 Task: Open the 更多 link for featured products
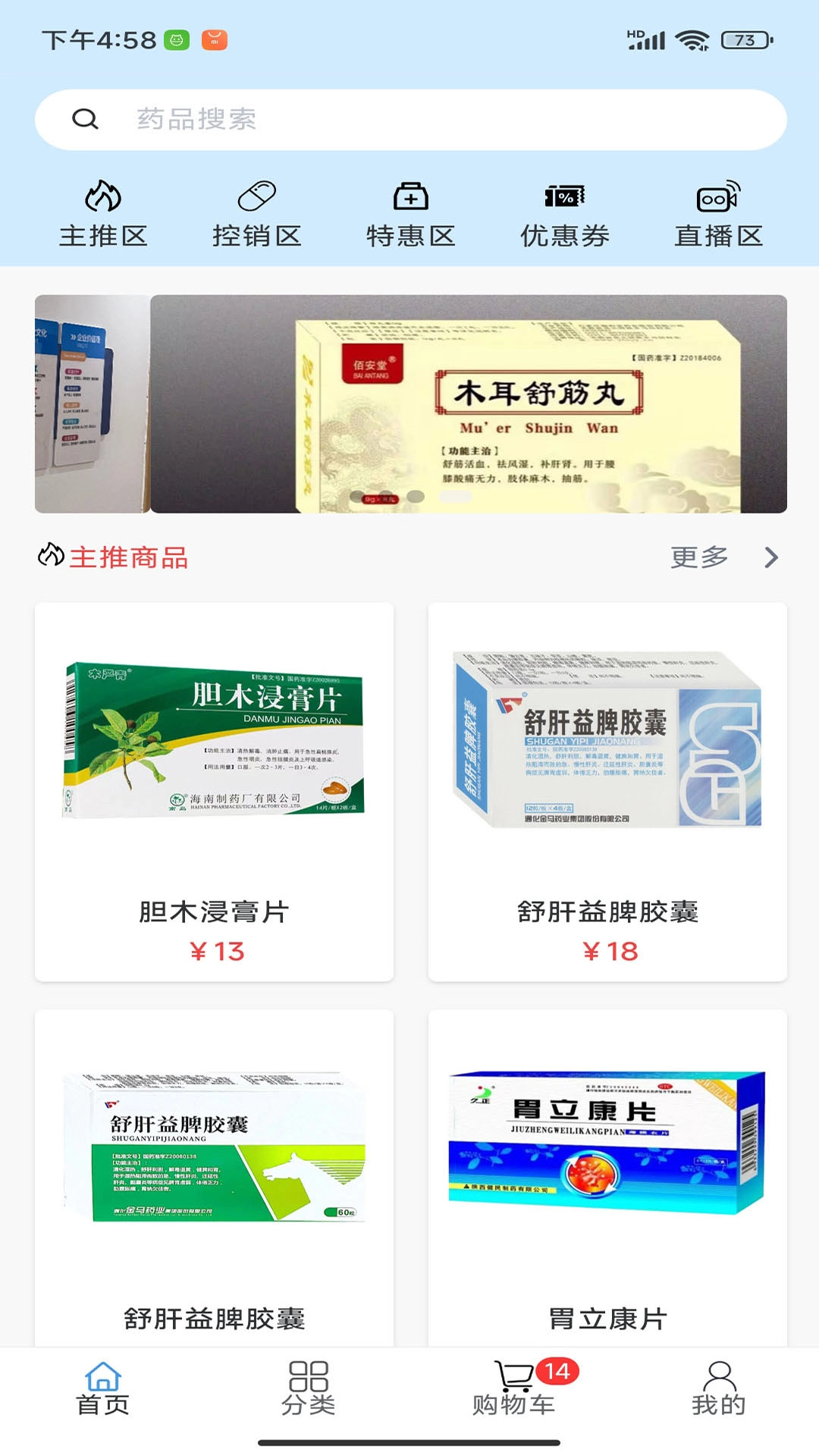pos(698,557)
